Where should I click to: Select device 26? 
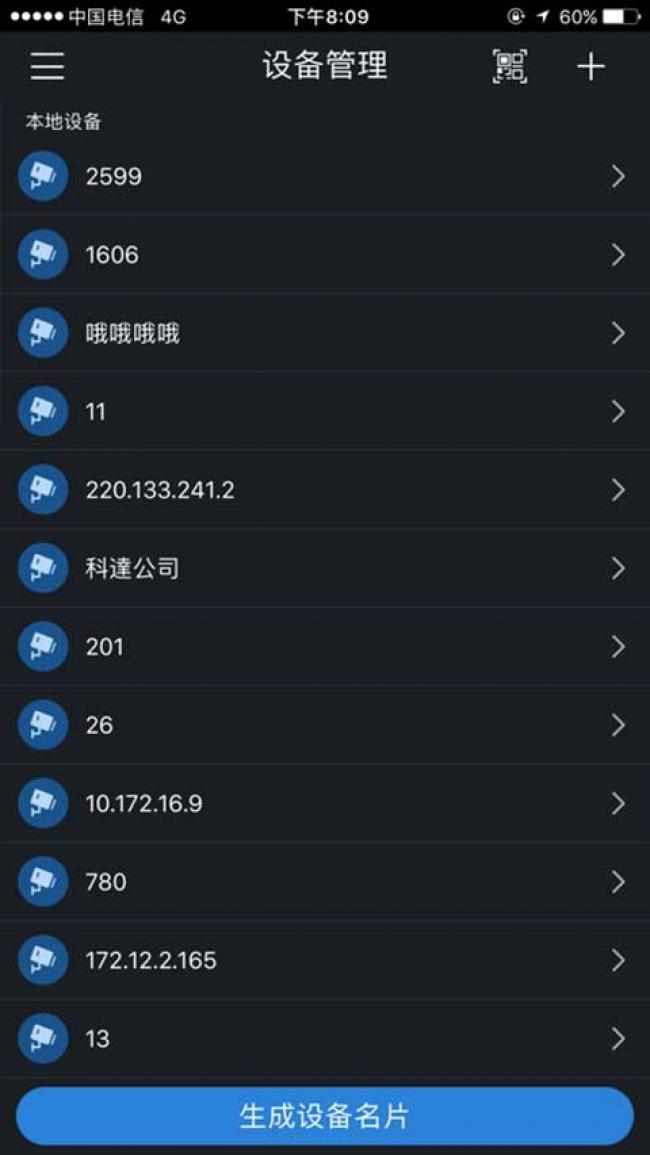[324, 725]
